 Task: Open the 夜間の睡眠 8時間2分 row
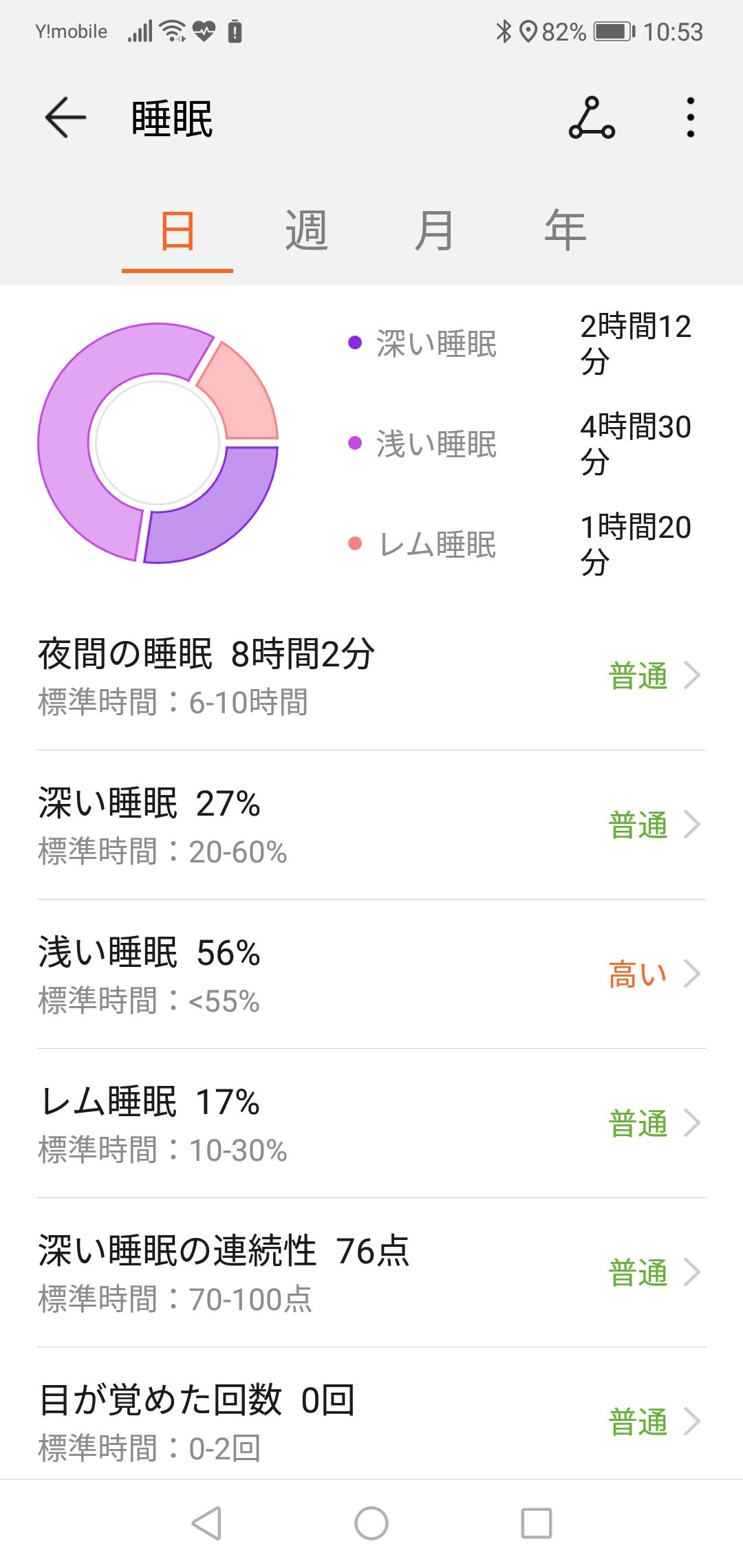point(371,676)
